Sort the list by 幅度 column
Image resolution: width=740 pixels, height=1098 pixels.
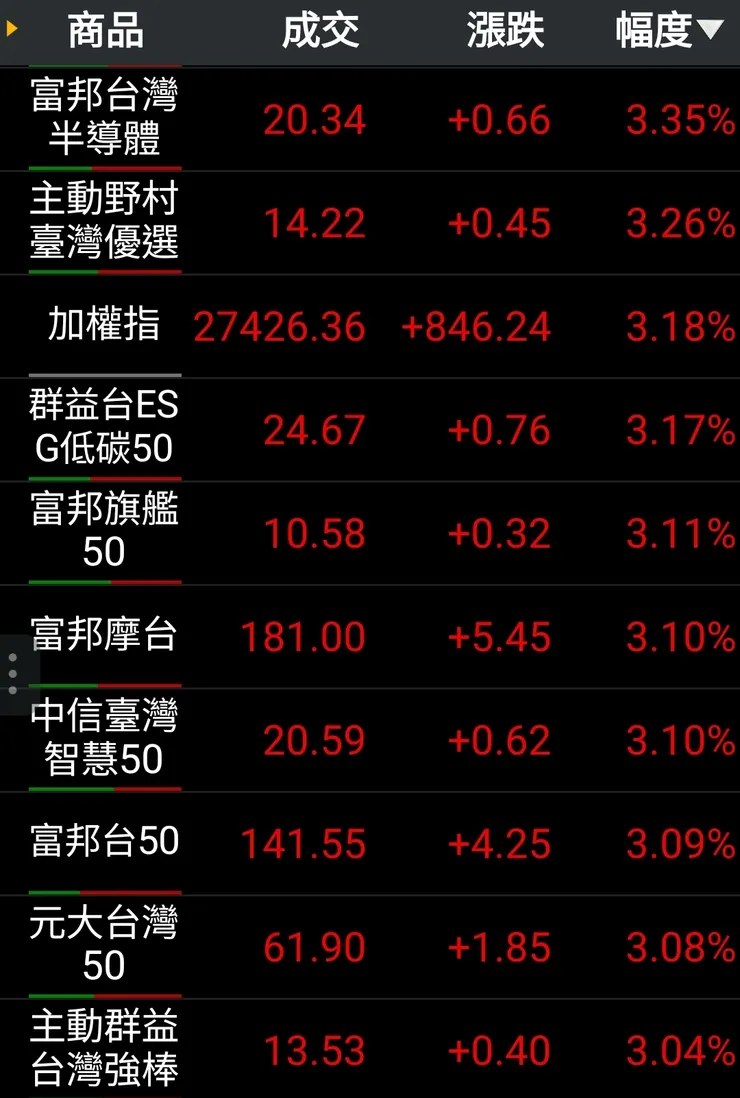pyautogui.click(x=667, y=31)
